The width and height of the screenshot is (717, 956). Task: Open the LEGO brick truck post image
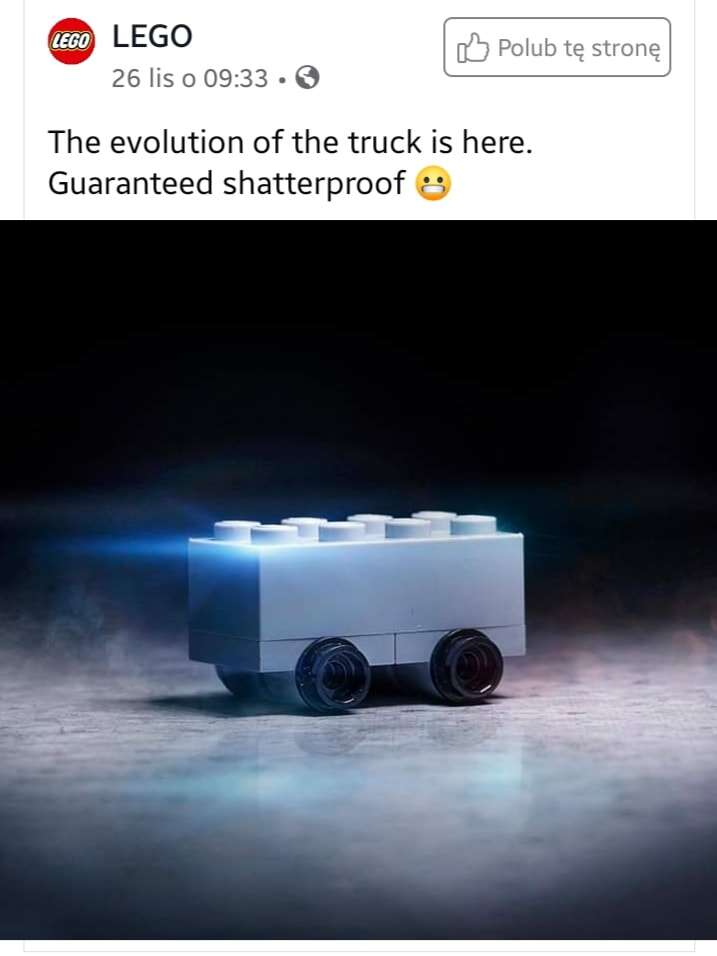(358, 580)
